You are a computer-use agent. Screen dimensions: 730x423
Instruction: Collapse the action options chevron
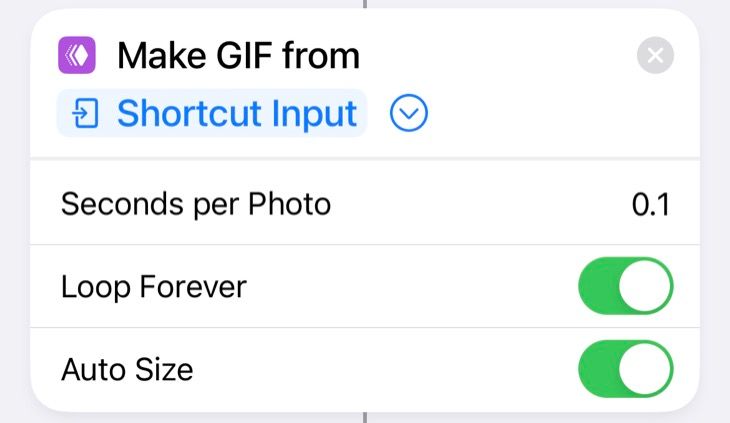pos(408,114)
